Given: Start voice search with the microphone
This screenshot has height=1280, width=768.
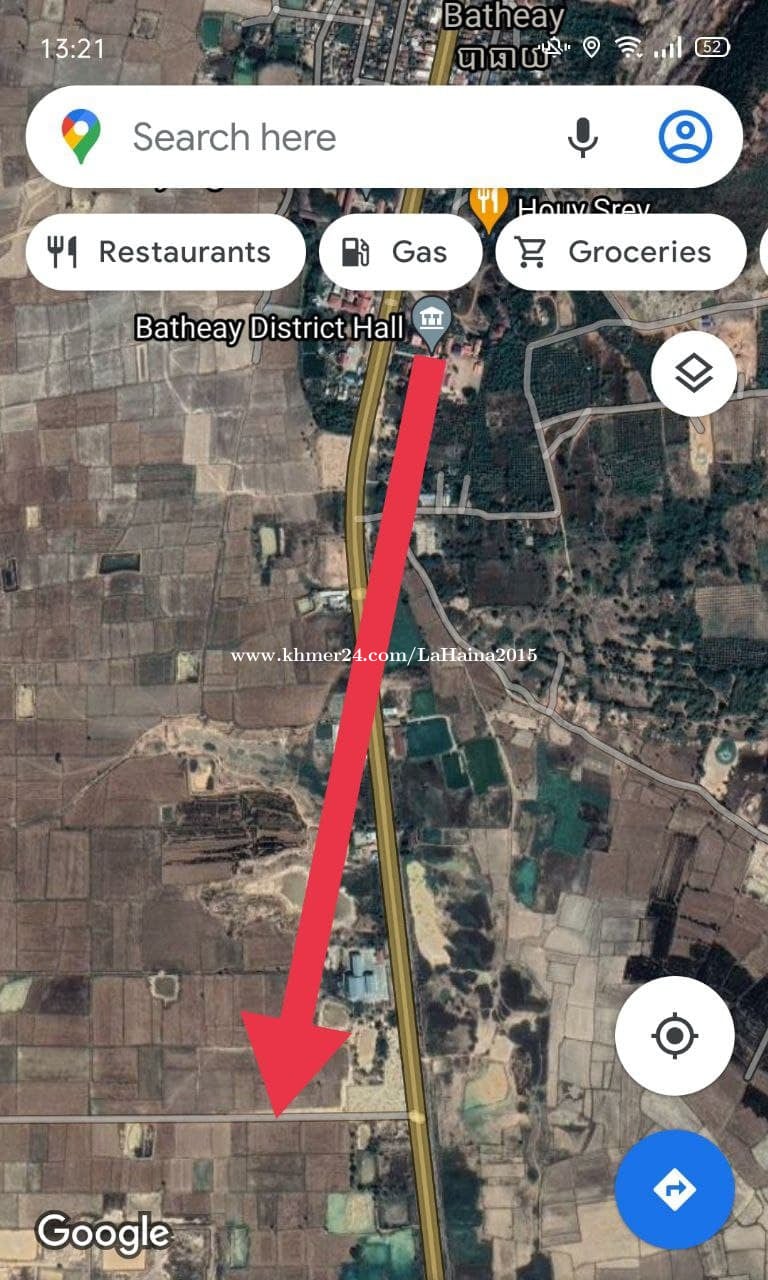Looking at the screenshot, I should (582, 137).
